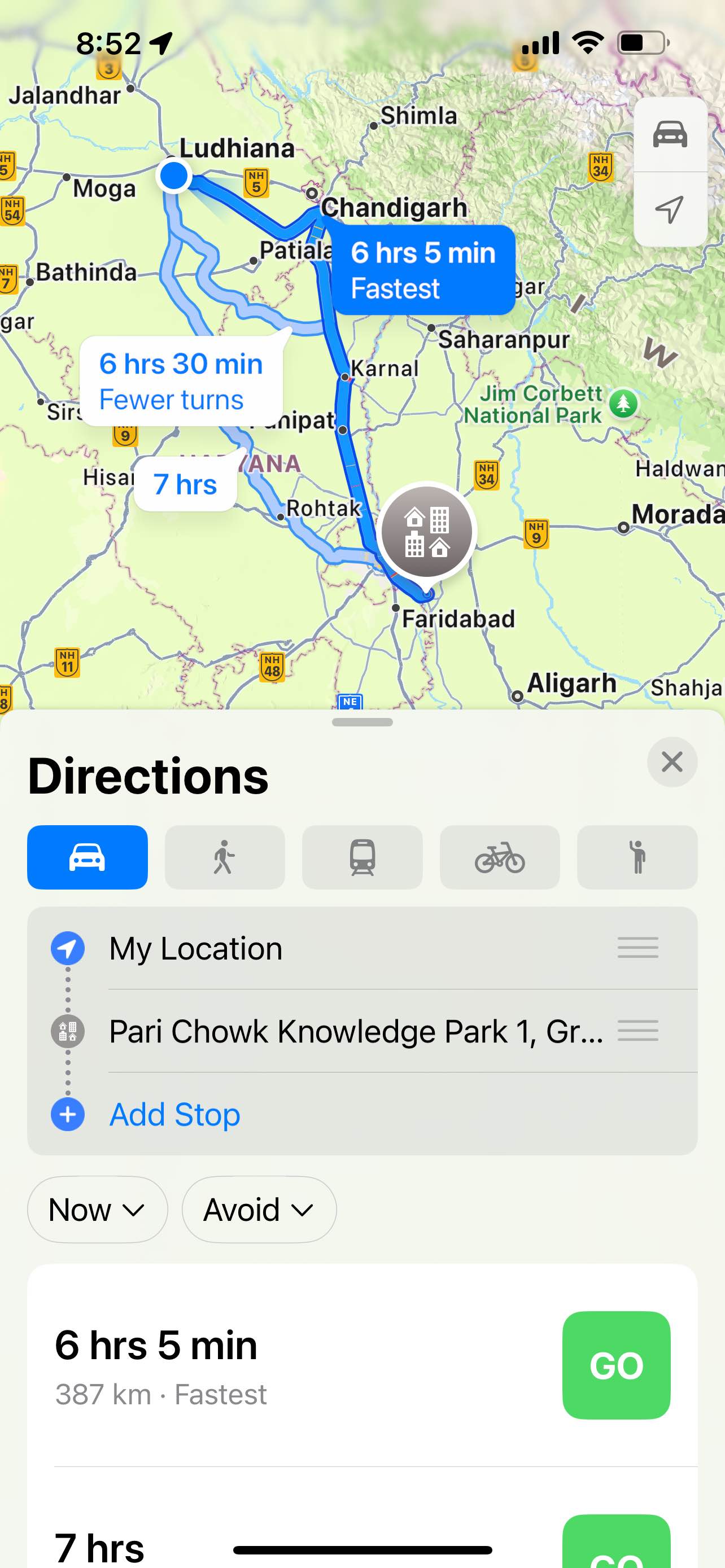Add a stop to the route
This screenshot has height=1568, width=725.
click(174, 1114)
